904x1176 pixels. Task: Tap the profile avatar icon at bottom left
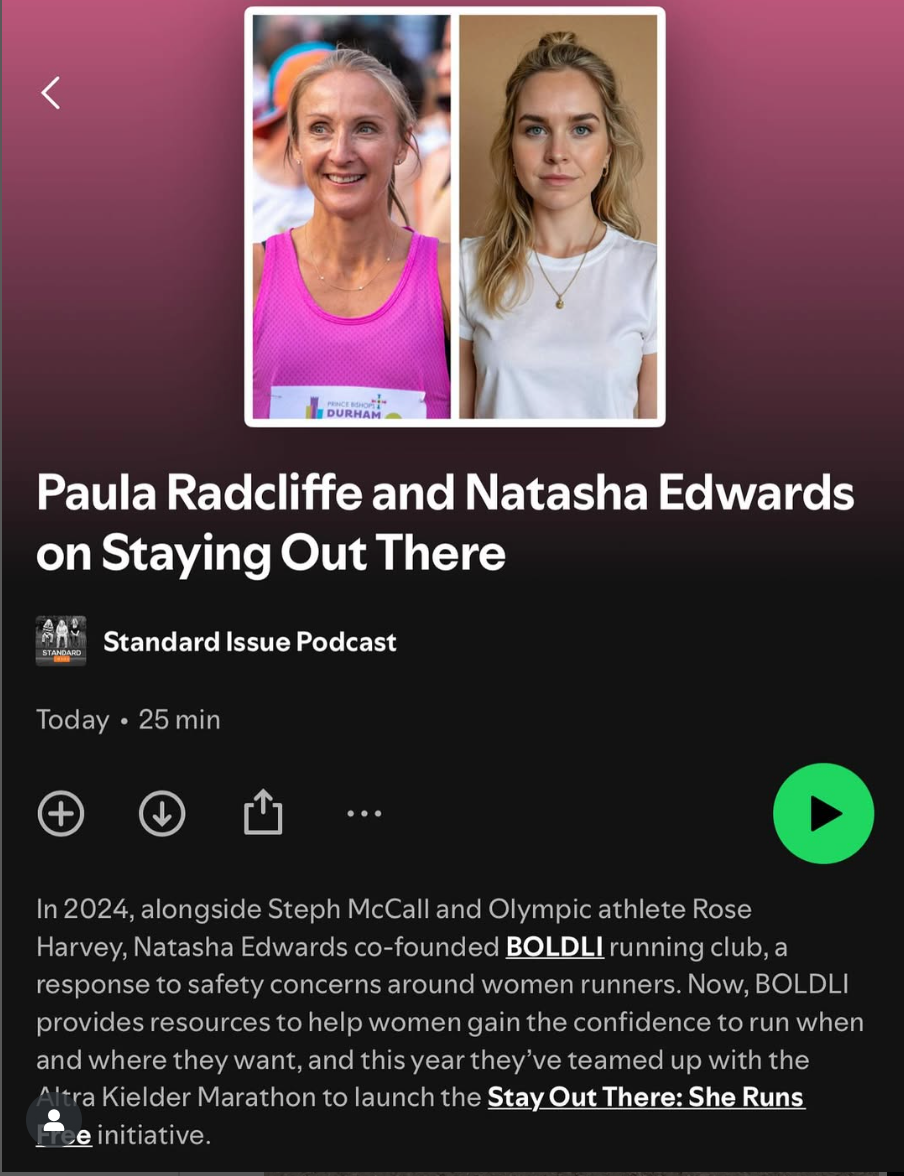pyautogui.click(x=54, y=1120)
